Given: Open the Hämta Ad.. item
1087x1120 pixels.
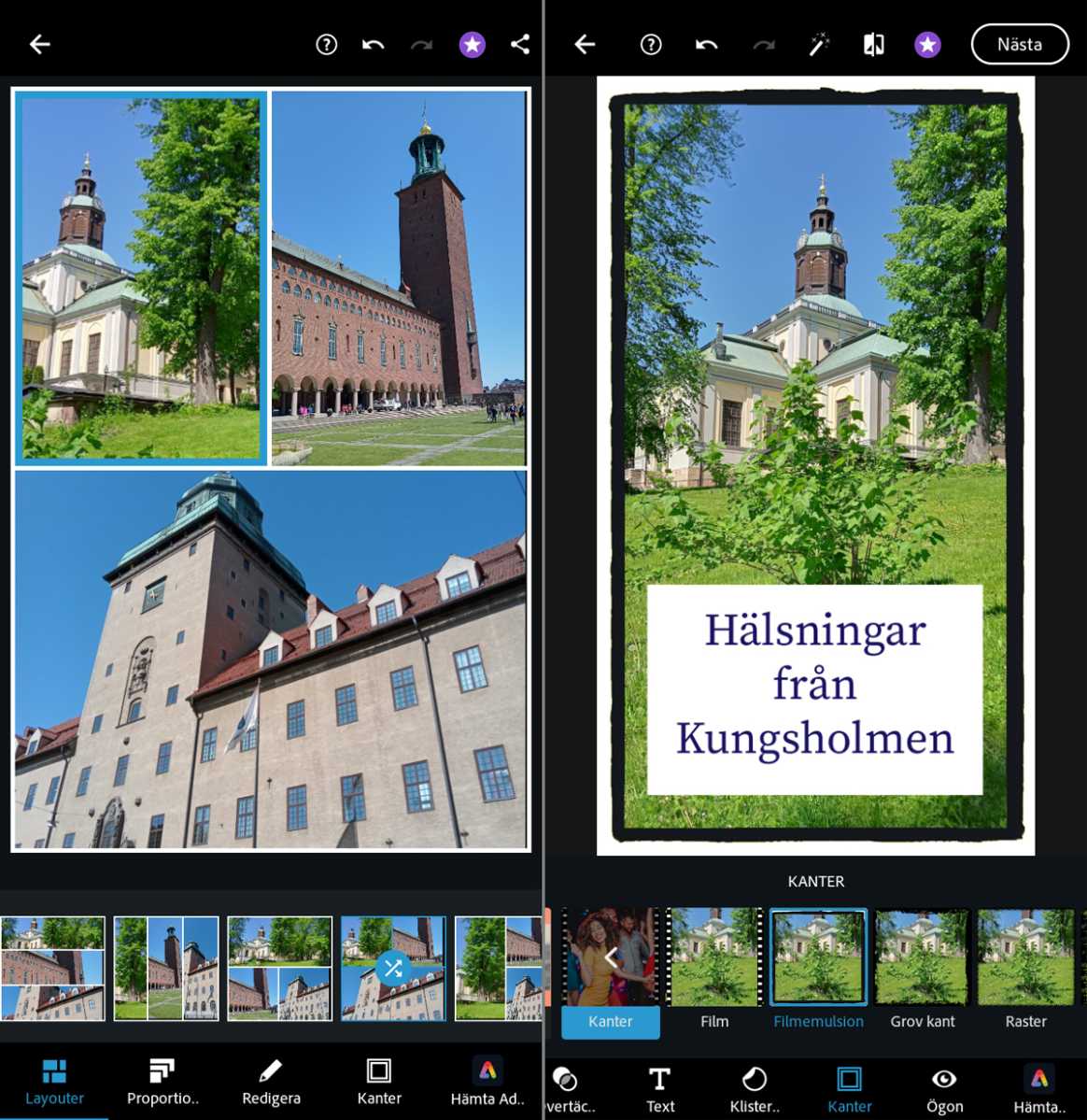Looking at the screenshot, I should [x=487, y=1082].
